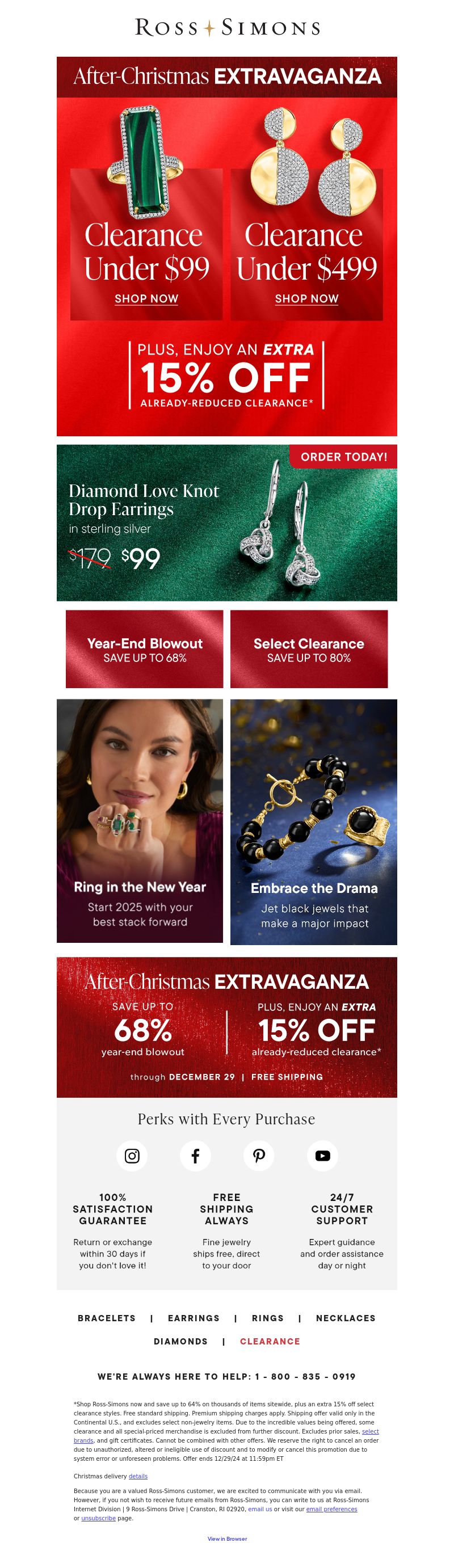The width and height of the screenshot is (454, 1568).
Task: Browse the Diamonds category
Action: click(x=180, y=1342)
